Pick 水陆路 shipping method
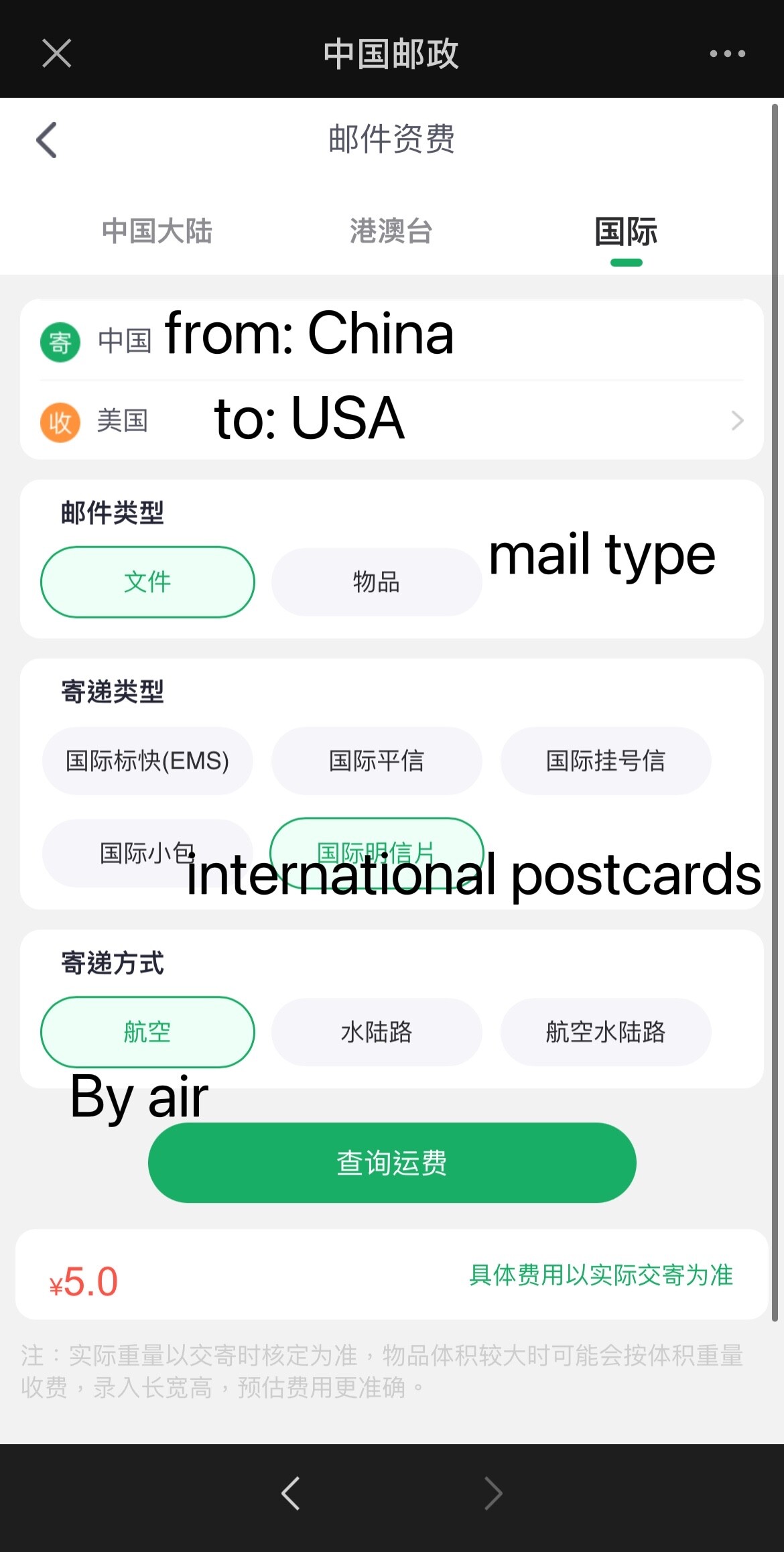 [x=377, y=1032]
